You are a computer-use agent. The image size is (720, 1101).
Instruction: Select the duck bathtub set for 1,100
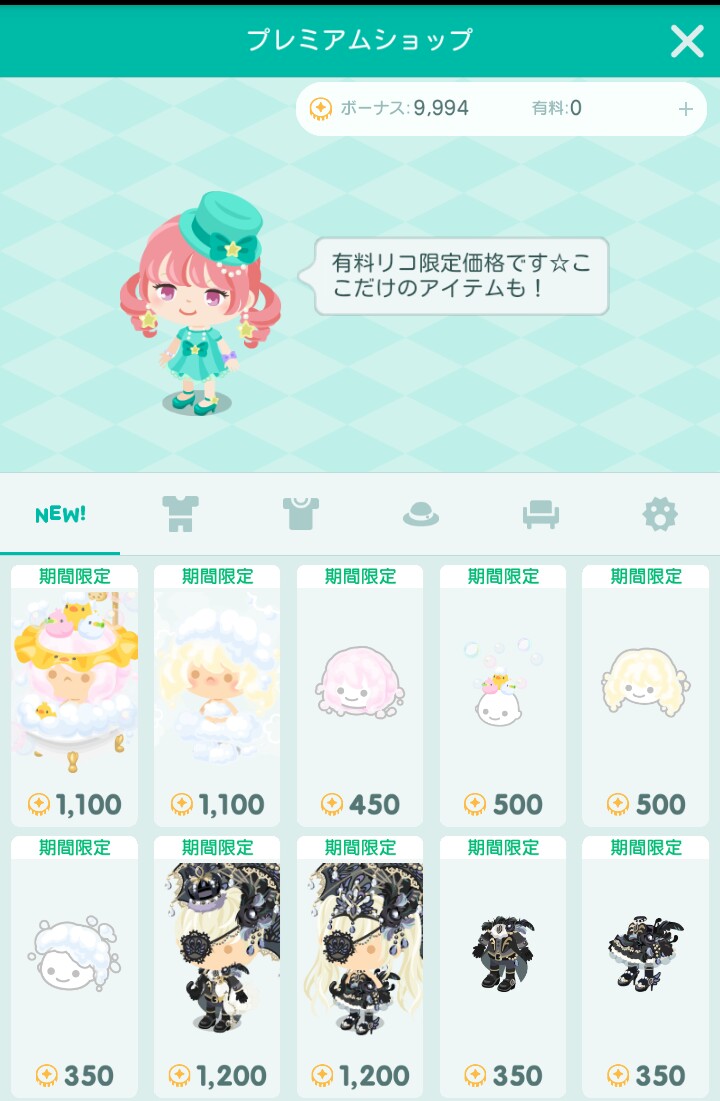tap(74, 695)
